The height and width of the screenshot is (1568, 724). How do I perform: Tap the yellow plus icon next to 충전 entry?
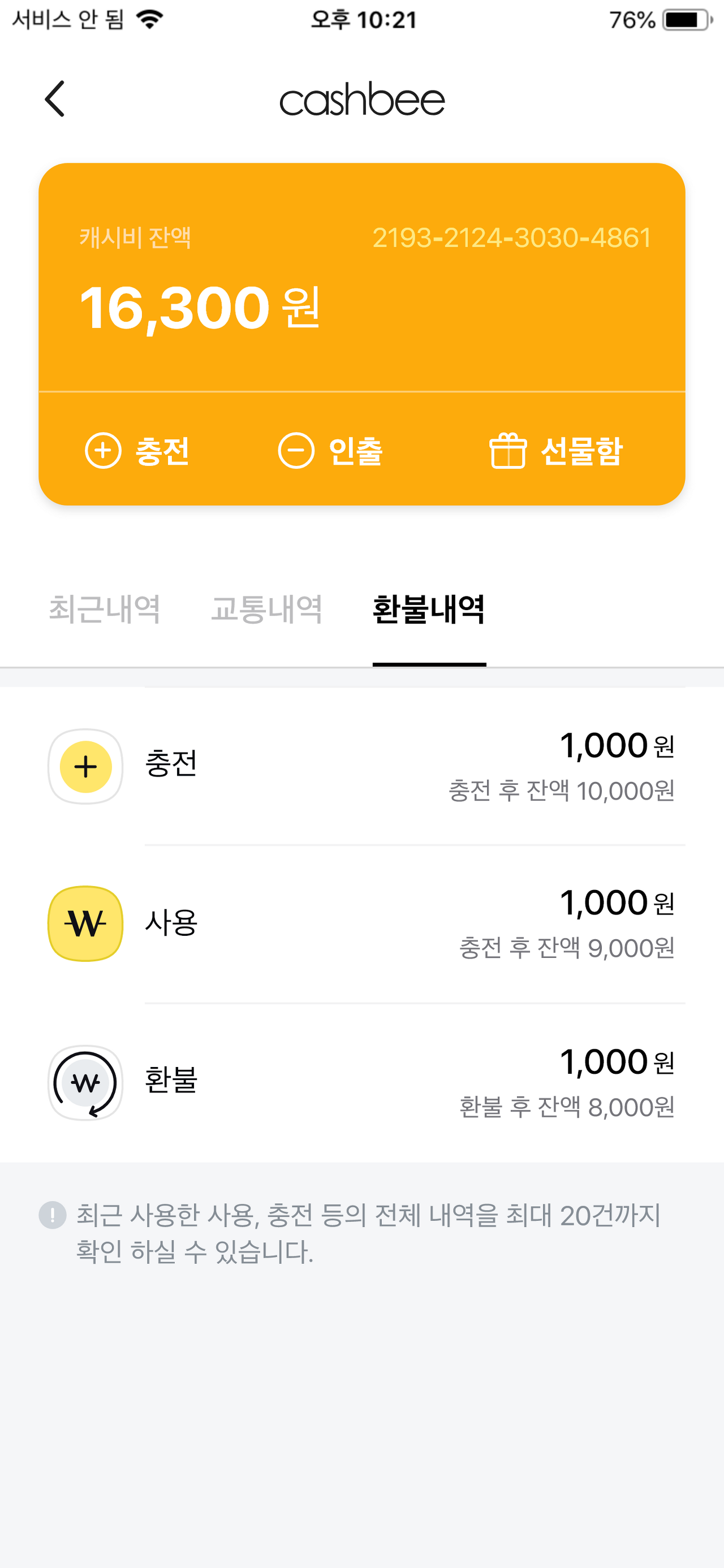[x=85, y=767]
